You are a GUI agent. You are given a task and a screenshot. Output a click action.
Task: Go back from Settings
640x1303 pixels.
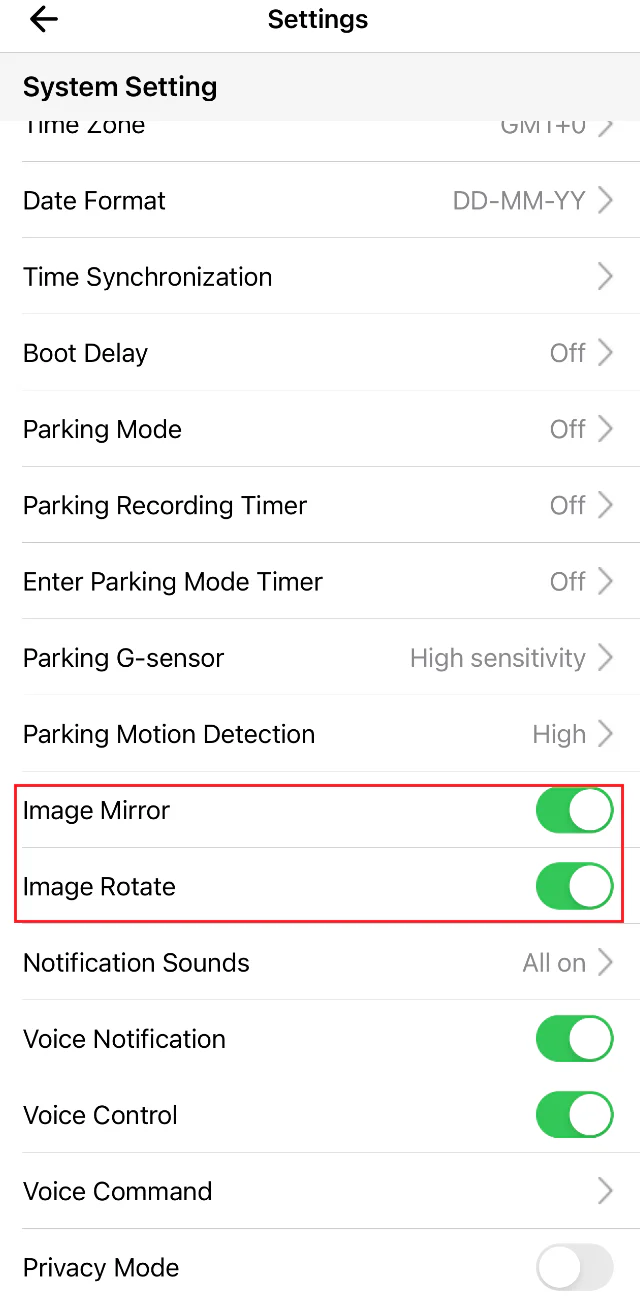44,20
